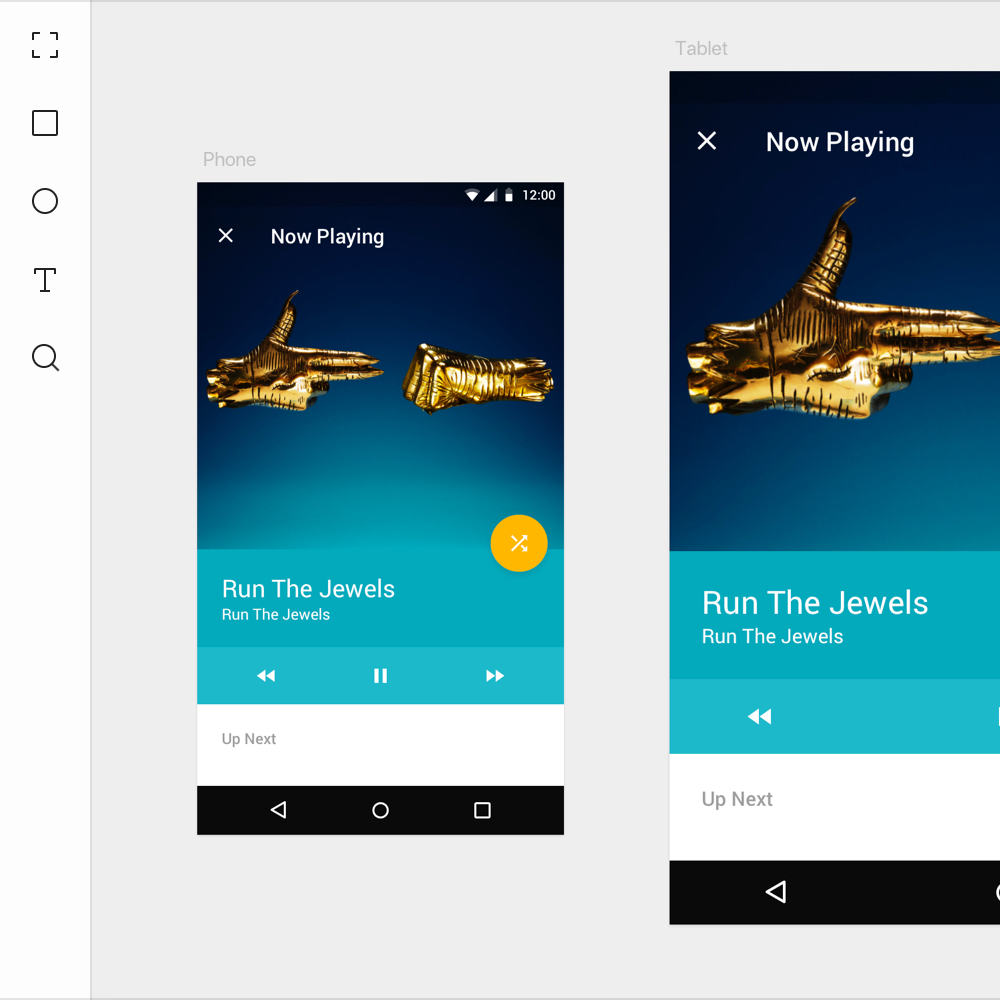Close Now Playing on the Tablet artboard
Screen dimensions: 1000x1000
(x=707, y=141)
